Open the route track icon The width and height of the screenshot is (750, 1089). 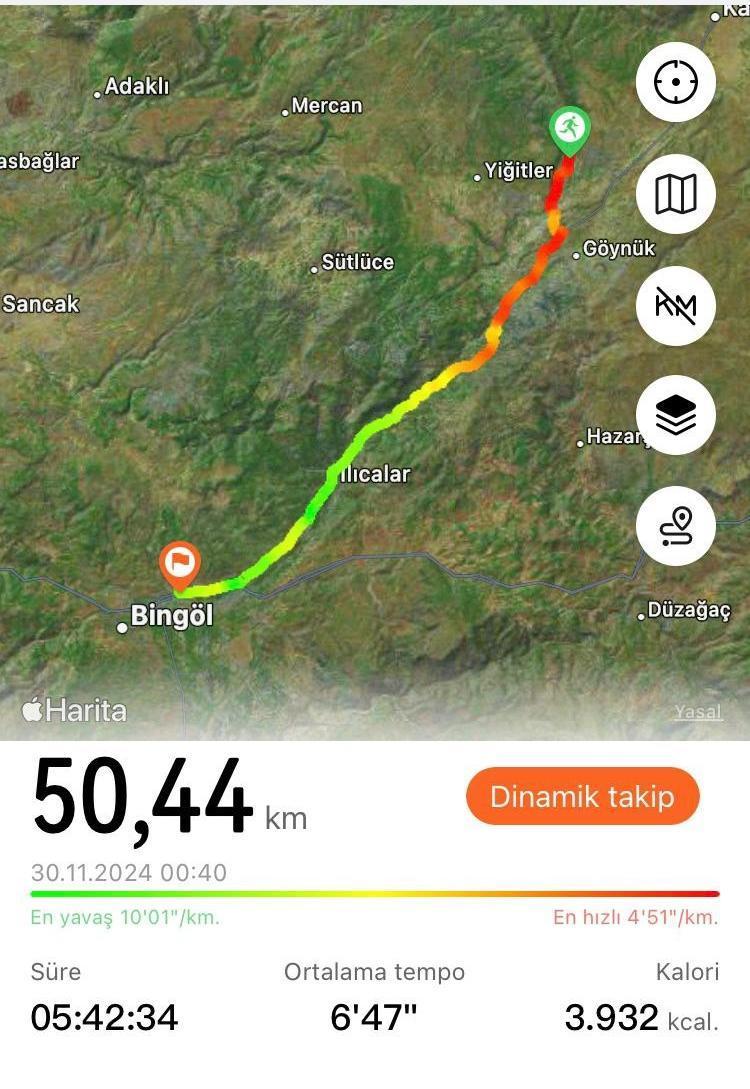676,526
